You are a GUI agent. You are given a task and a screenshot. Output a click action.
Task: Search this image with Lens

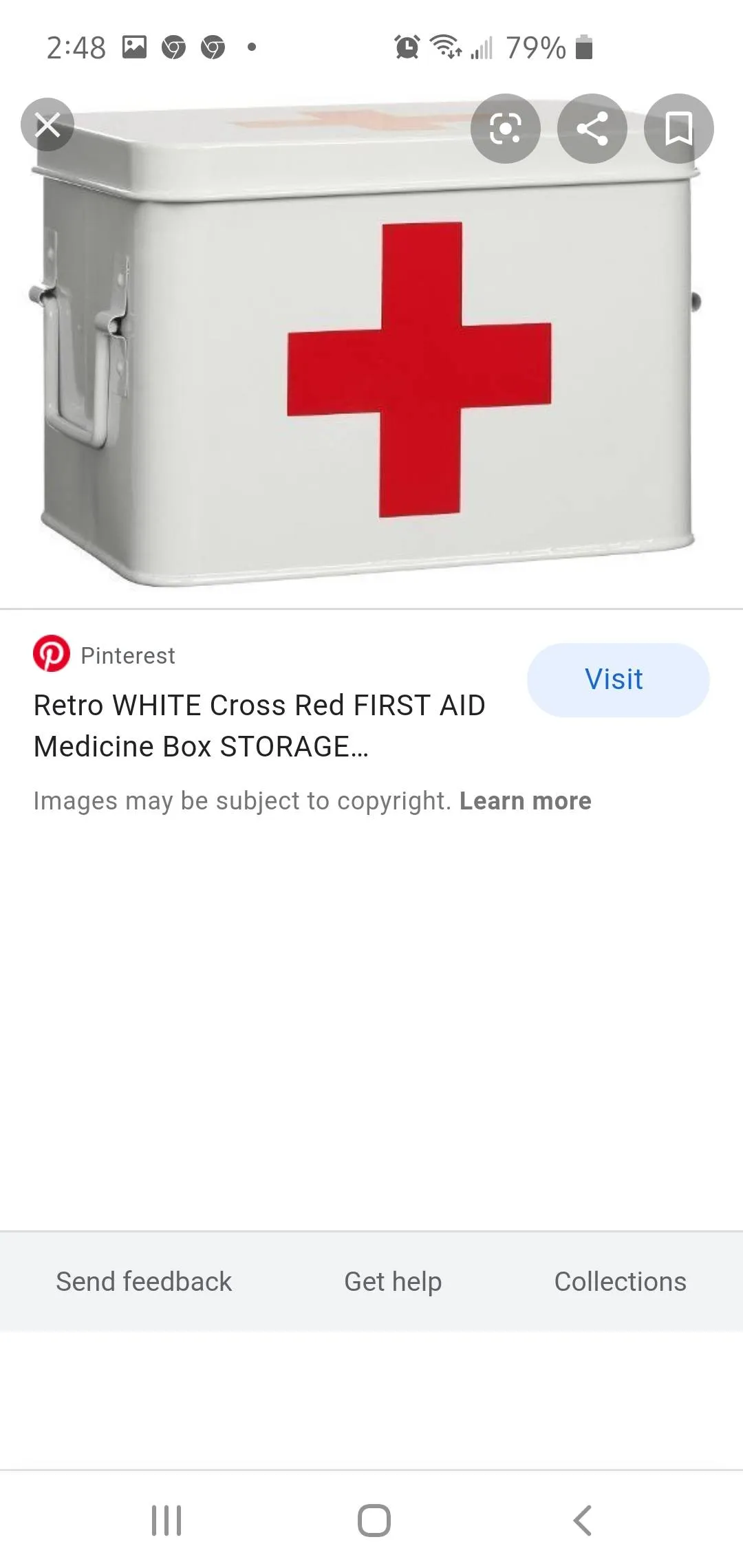(x=506, y=129)
